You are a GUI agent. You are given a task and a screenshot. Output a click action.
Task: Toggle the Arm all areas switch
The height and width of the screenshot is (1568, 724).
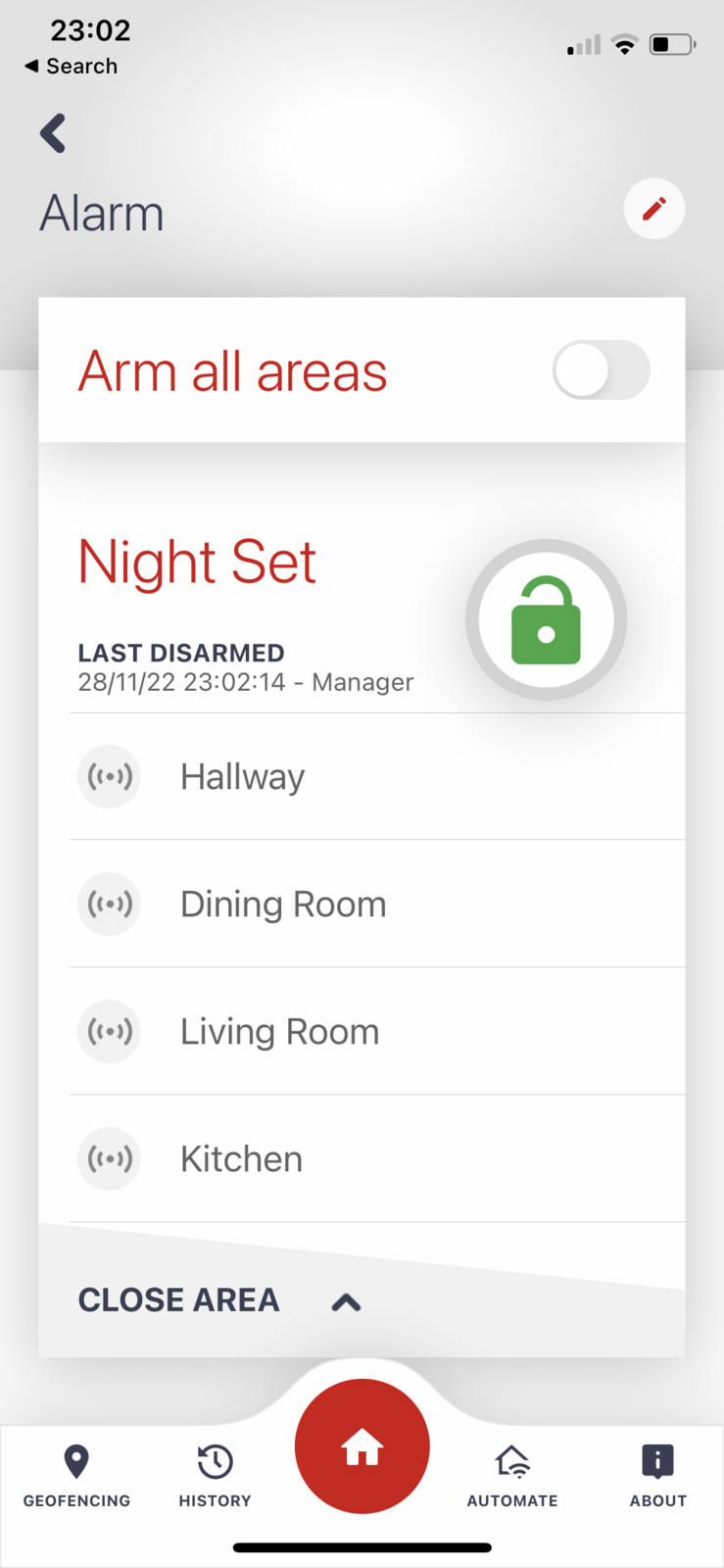tap(601, 370)
